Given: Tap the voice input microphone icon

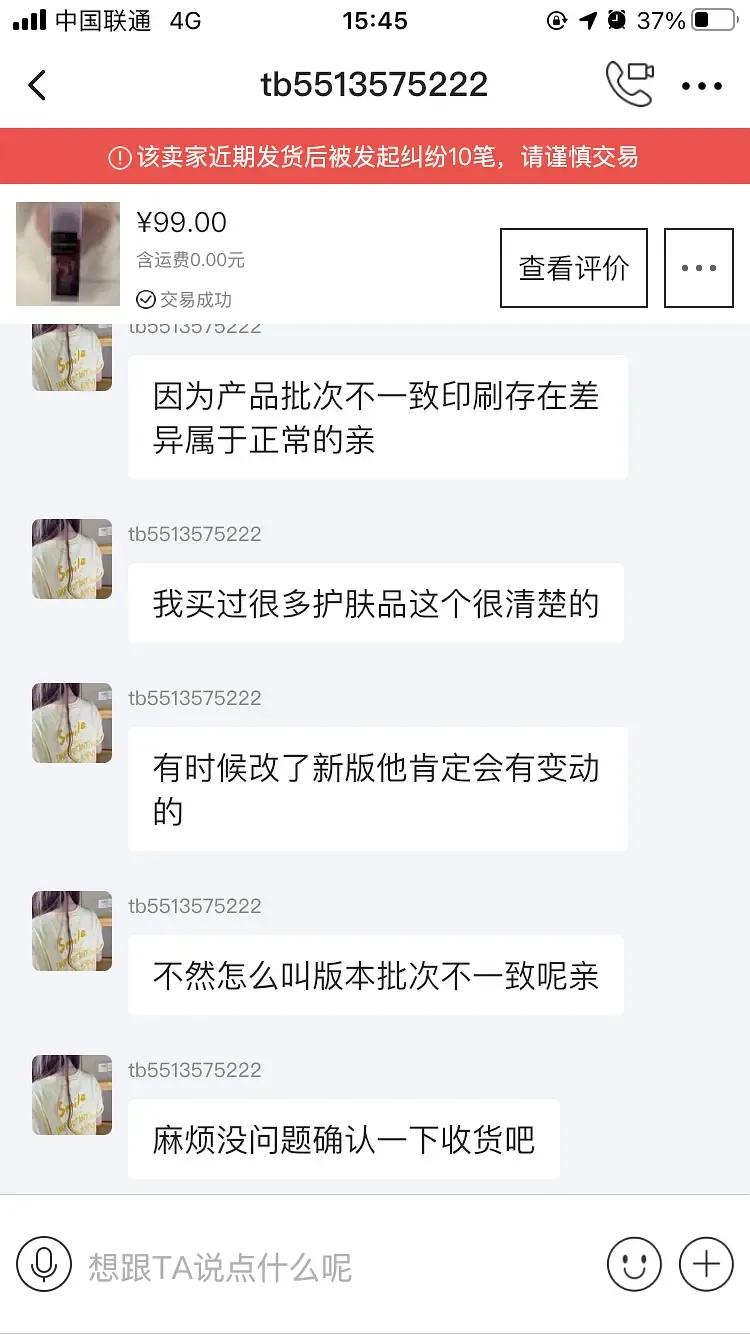Looking at the screenshot, I should click(x=42, y=1266).
